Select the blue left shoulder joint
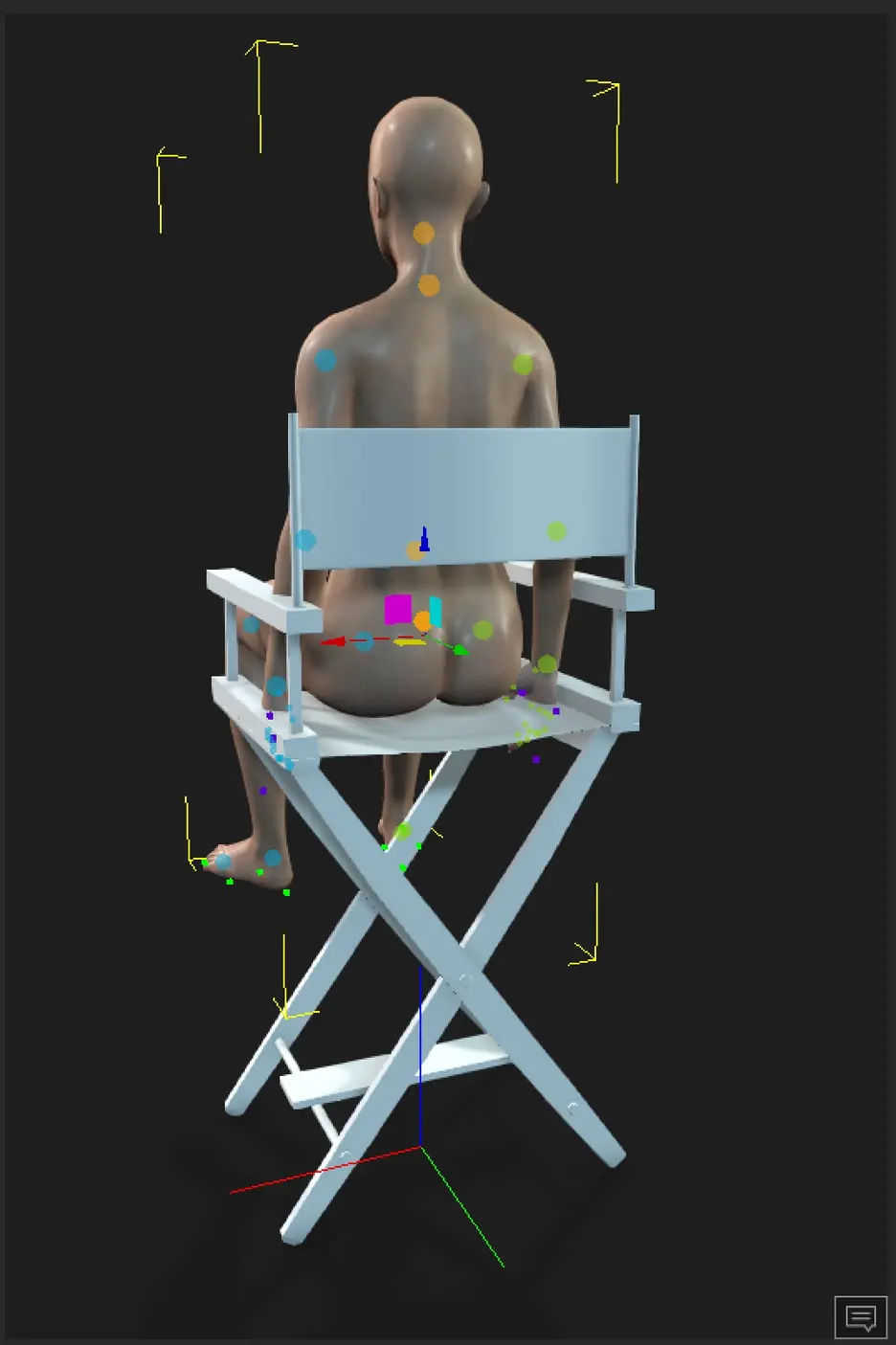 pyautogui.click(x=325, y=361)
